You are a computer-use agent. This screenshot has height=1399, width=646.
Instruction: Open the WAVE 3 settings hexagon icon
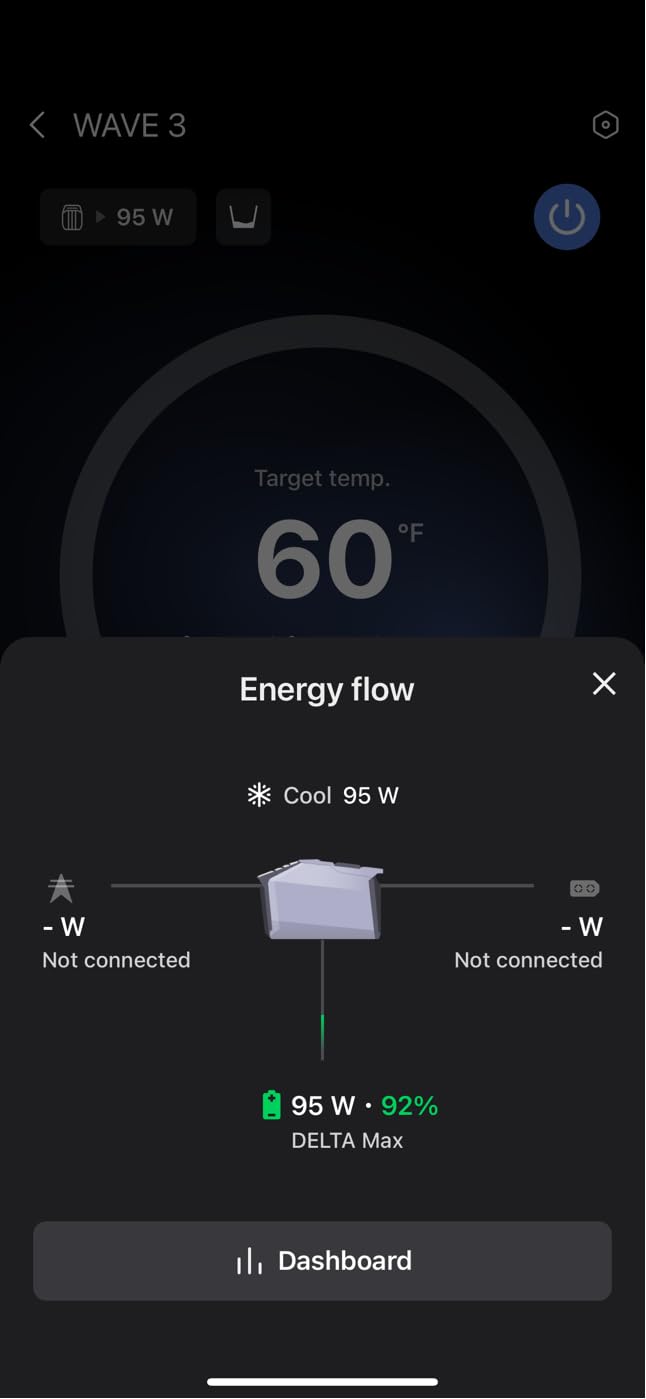click(605, 125)
